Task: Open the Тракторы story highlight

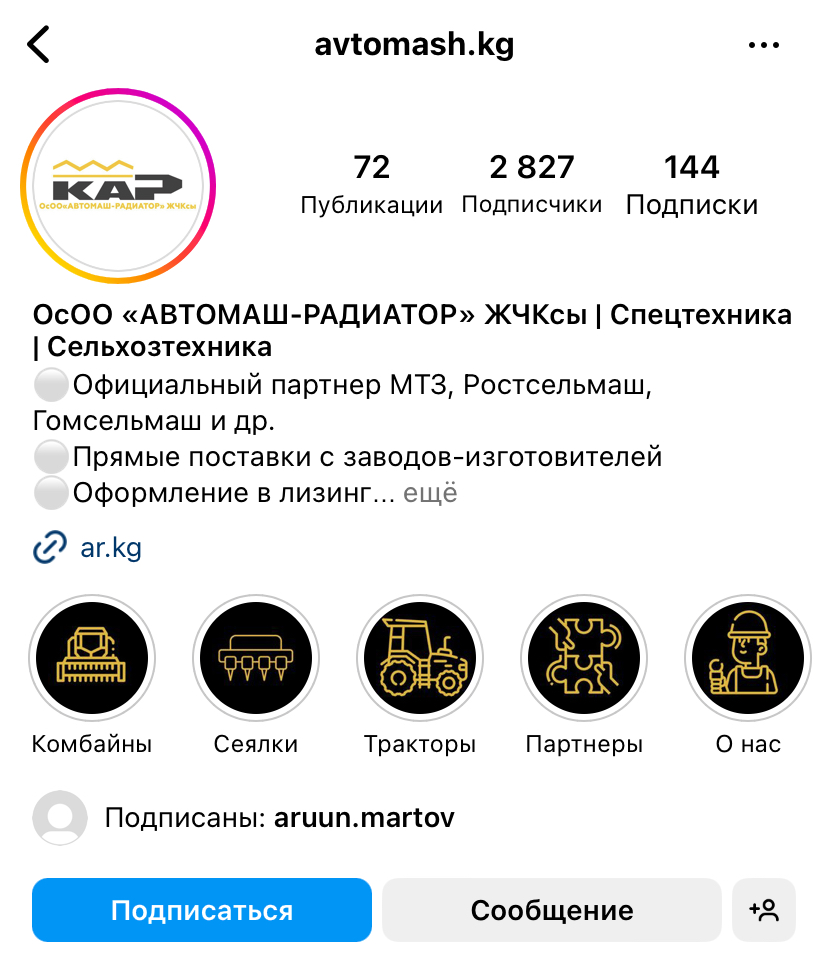Action: [420, 658]
